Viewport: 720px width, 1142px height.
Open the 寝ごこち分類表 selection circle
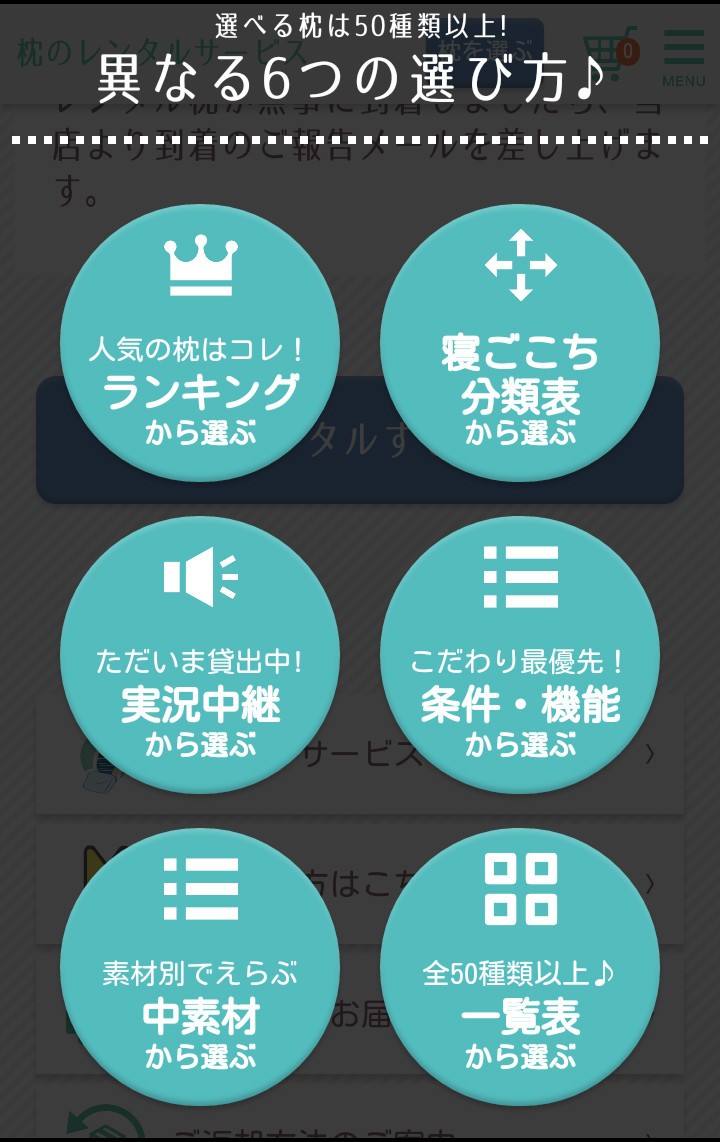[x=520, y=343]
